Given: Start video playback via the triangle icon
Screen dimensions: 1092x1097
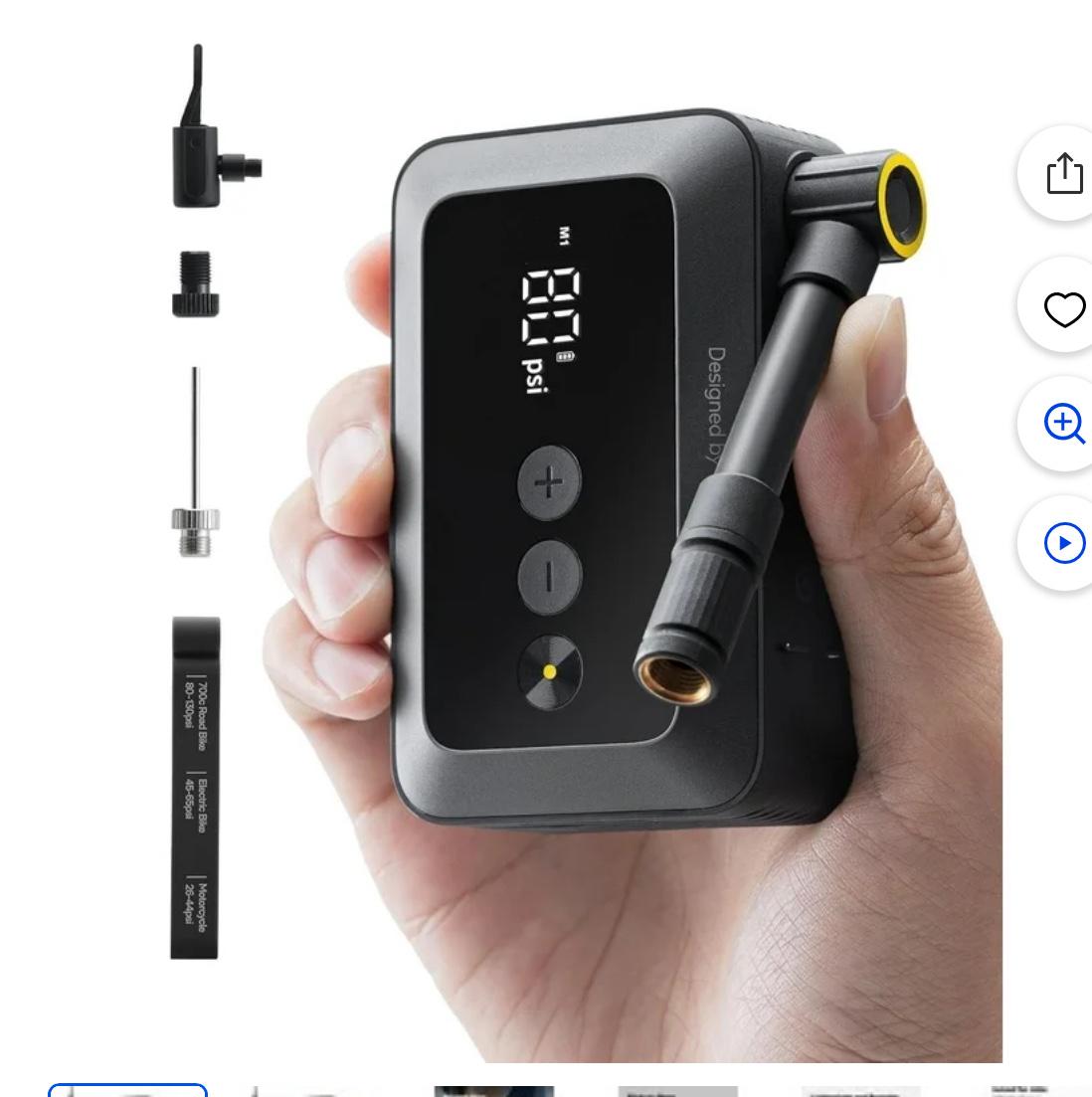Looking at the screenshot, I should (x=1066, y=543).
